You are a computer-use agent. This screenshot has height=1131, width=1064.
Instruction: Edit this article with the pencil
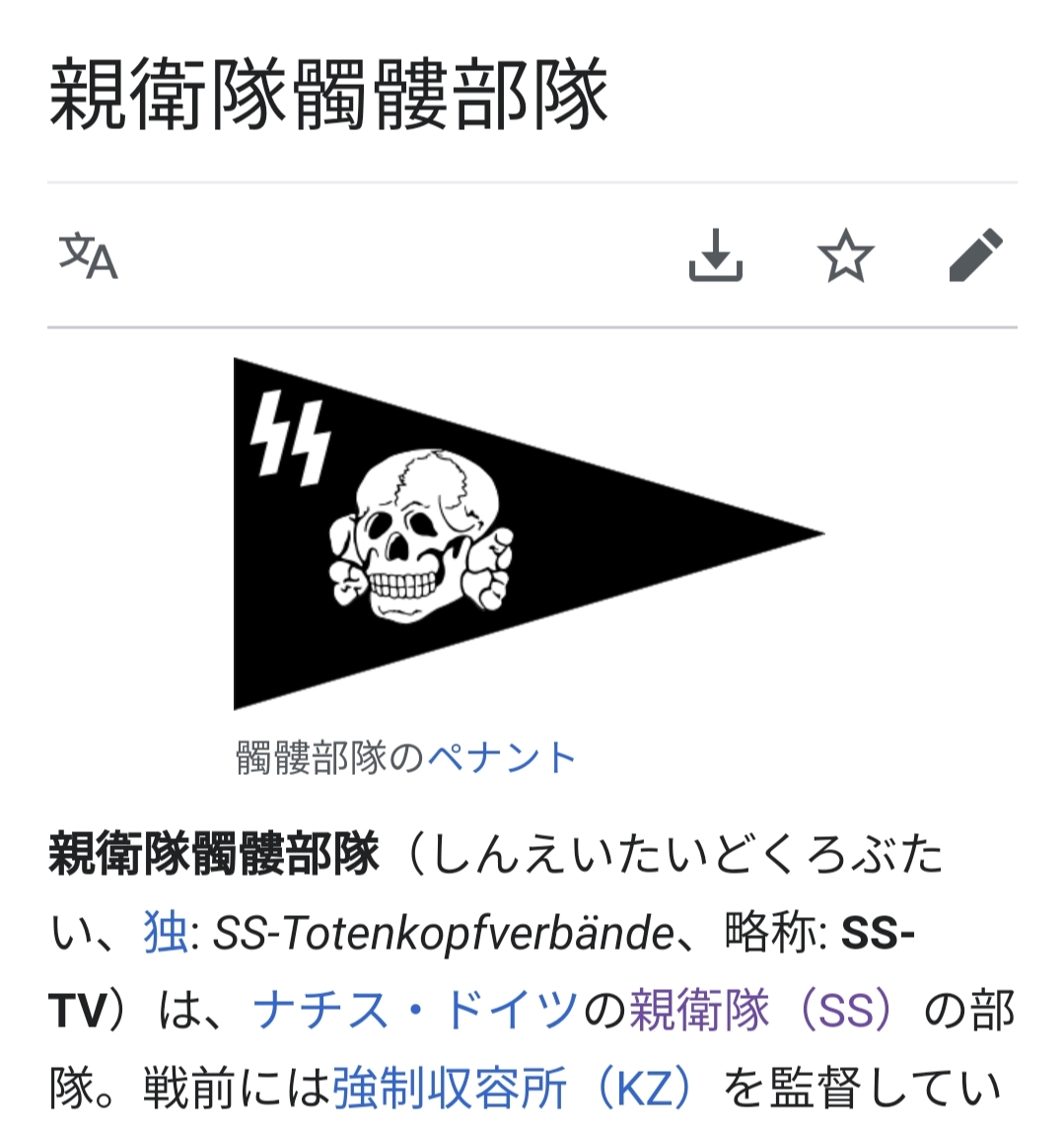pos(975,256)
